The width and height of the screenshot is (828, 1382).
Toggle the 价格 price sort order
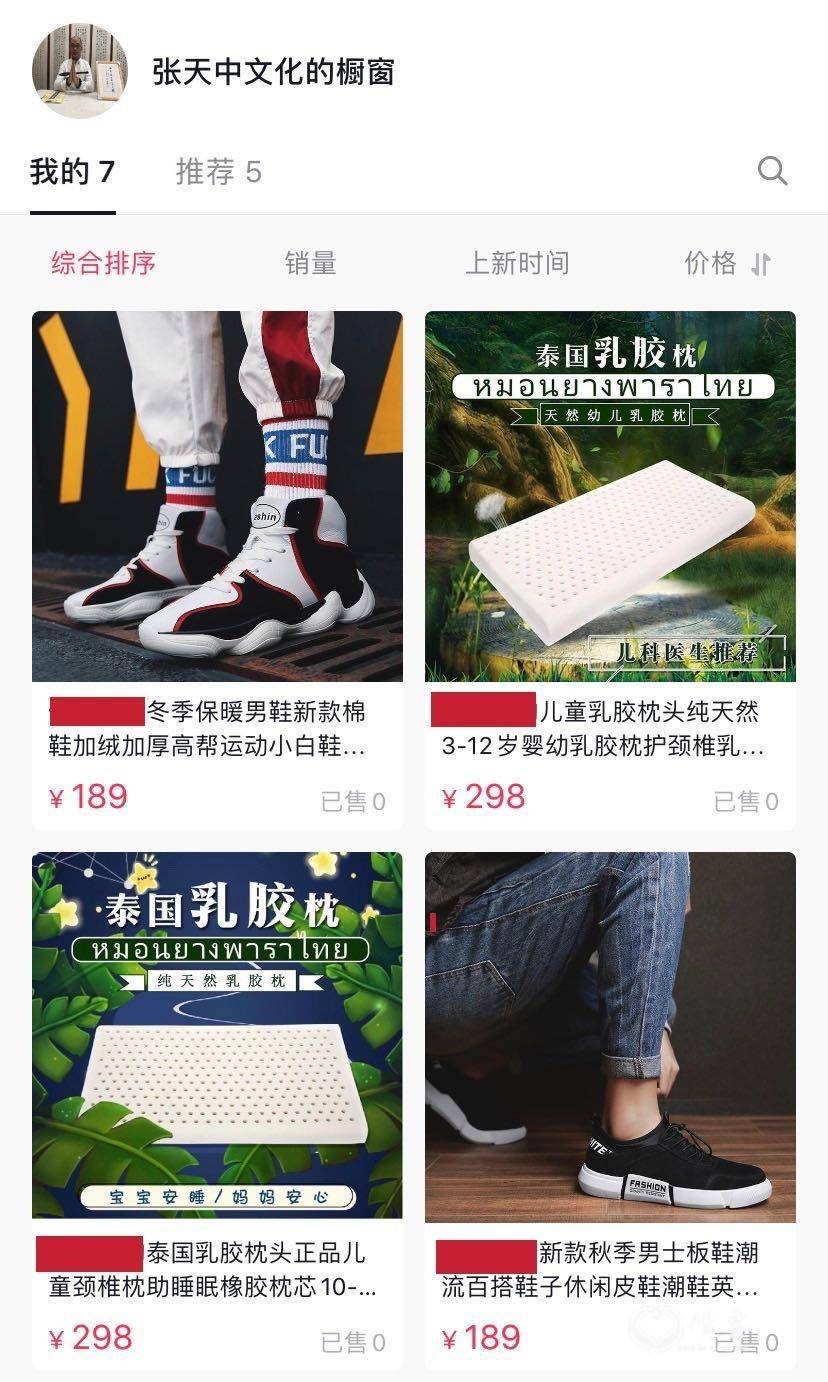(728, 263)
